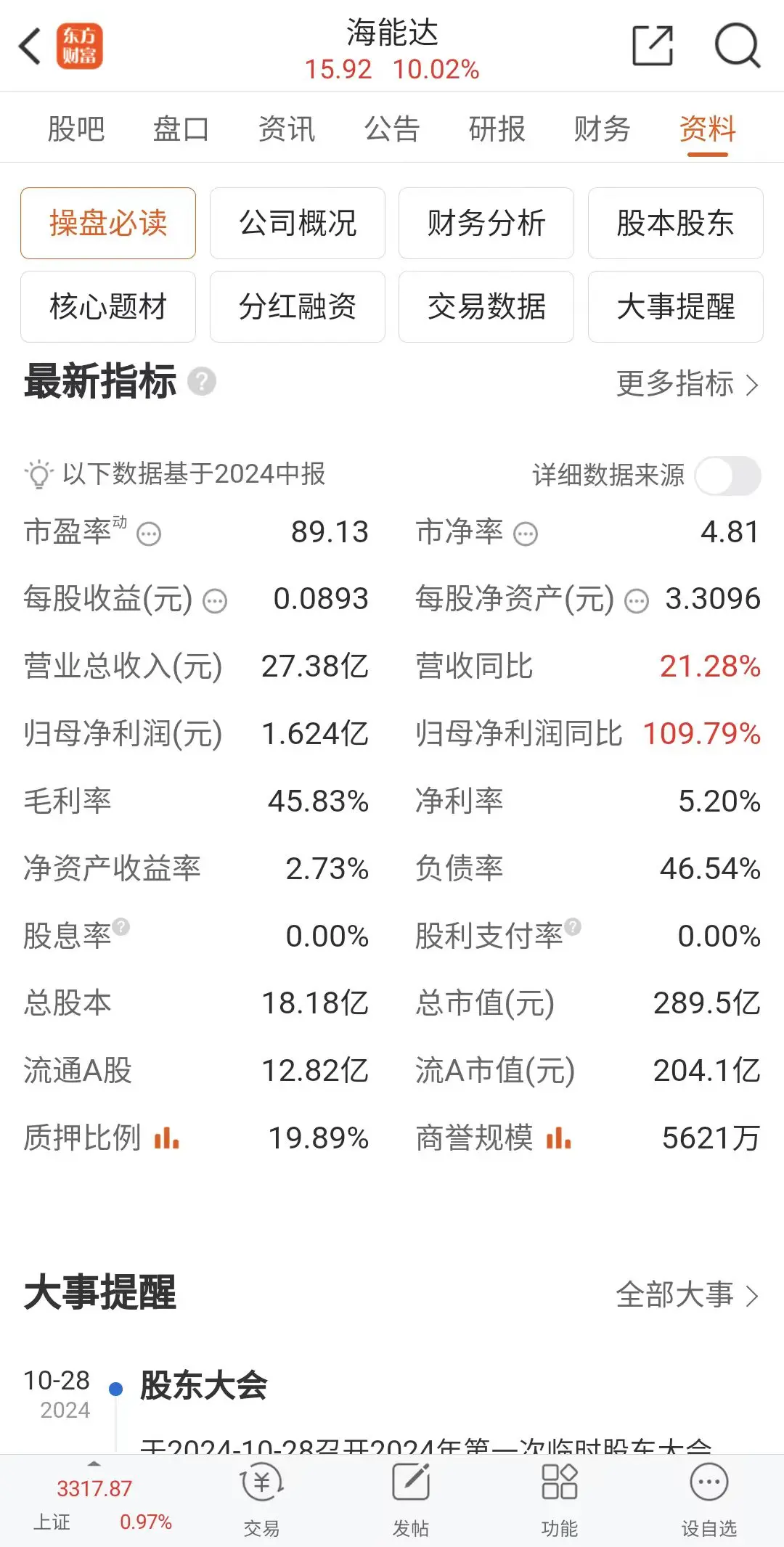The image size is (784, 1547).
Task: Open the search icon at top right
Action: click(x=738, y=46)
